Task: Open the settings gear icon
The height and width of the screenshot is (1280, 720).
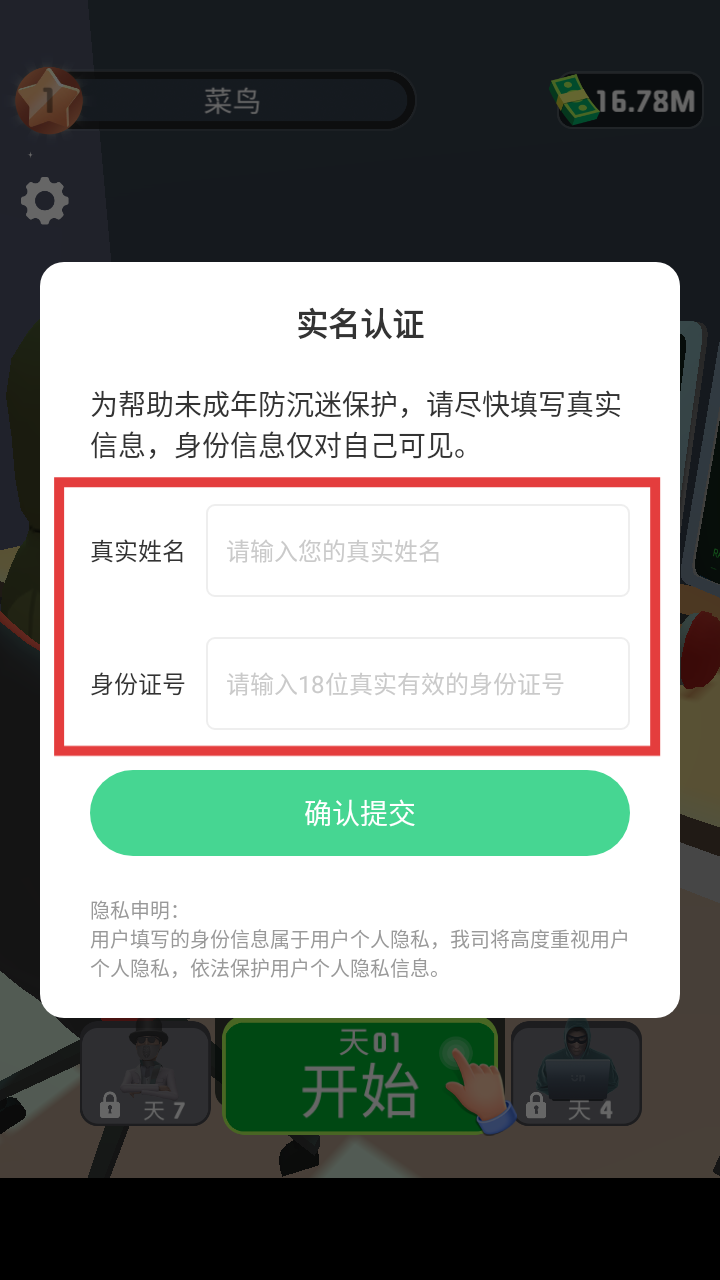Action: 45,201
